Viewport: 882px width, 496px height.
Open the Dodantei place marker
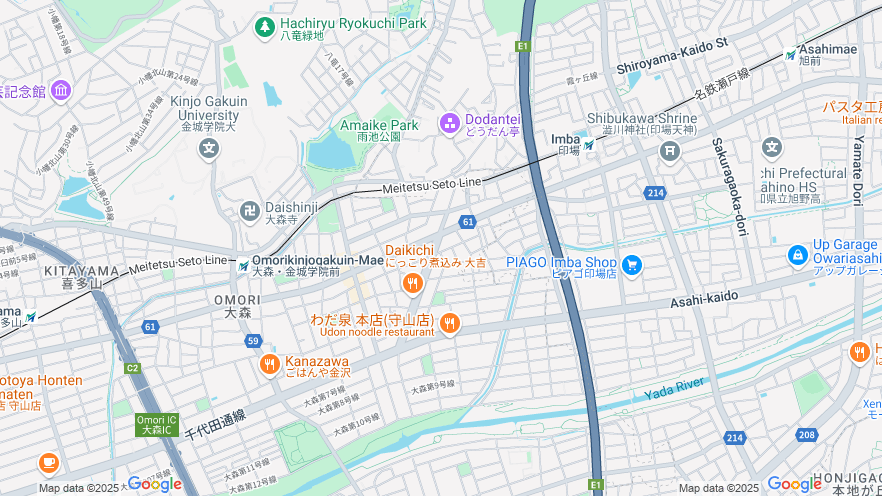click(449, 124)
